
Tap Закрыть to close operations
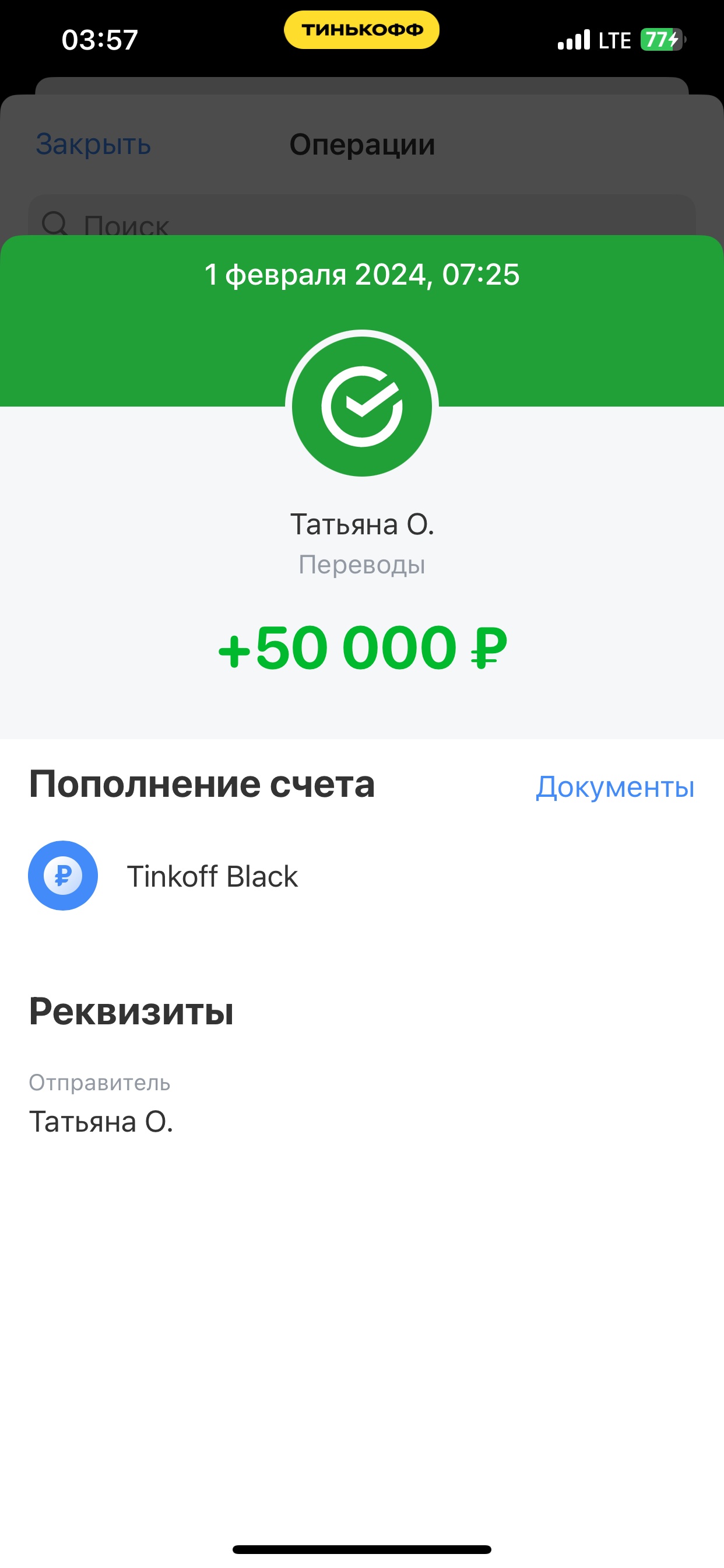[93, 144]
